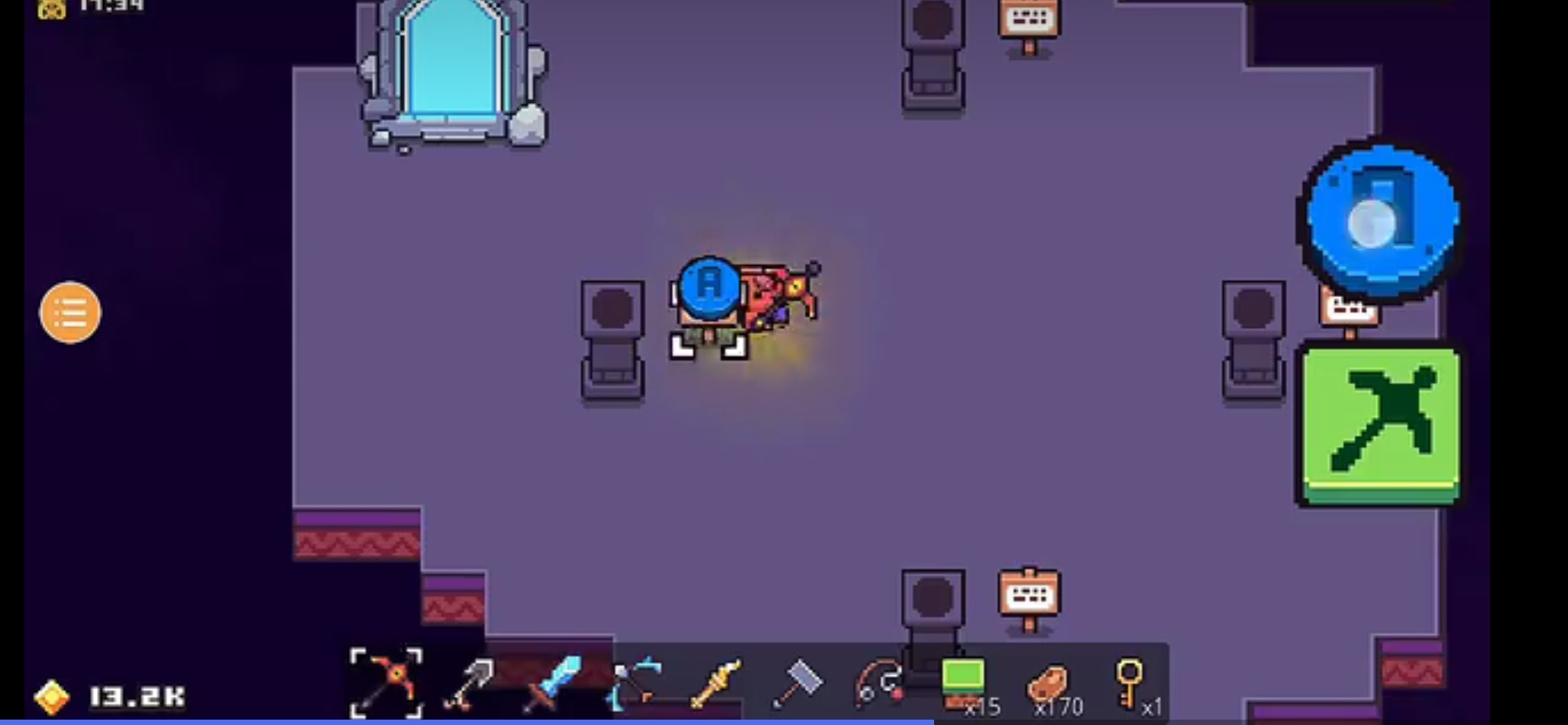Select the hammer in the hotbar
Viewport: 1568px width, 725px height.
798,682
